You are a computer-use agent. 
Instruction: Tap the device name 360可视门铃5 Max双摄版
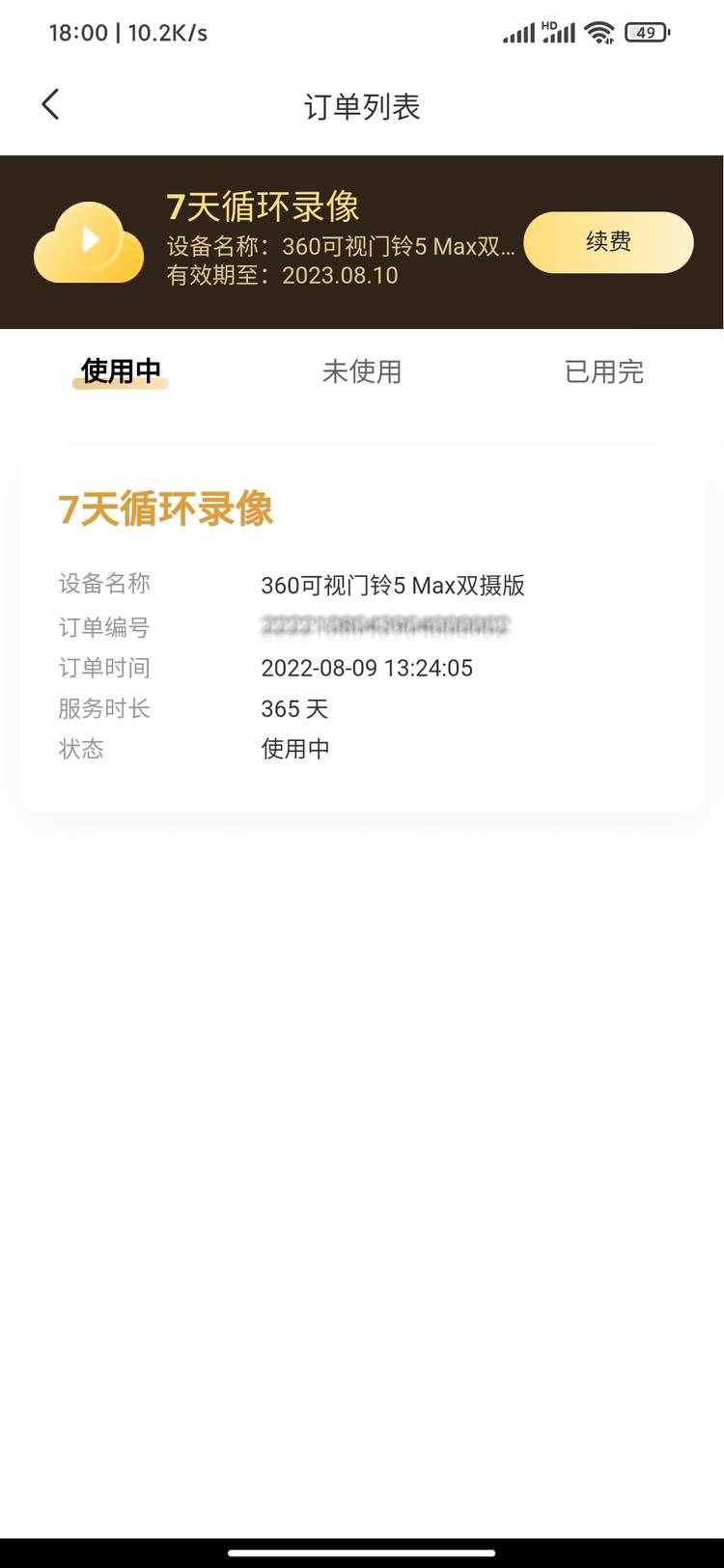pos(391,586)
